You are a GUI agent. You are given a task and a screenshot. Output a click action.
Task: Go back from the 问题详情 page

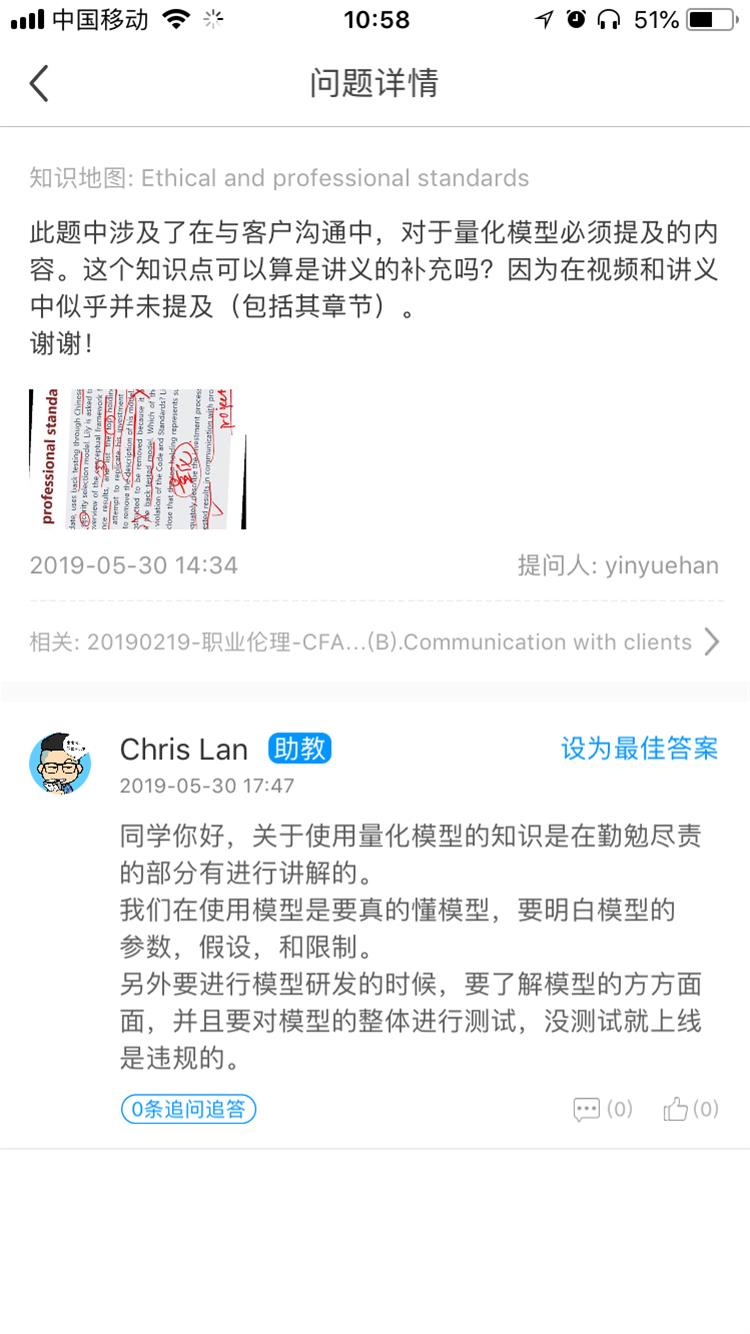point(39,83)
